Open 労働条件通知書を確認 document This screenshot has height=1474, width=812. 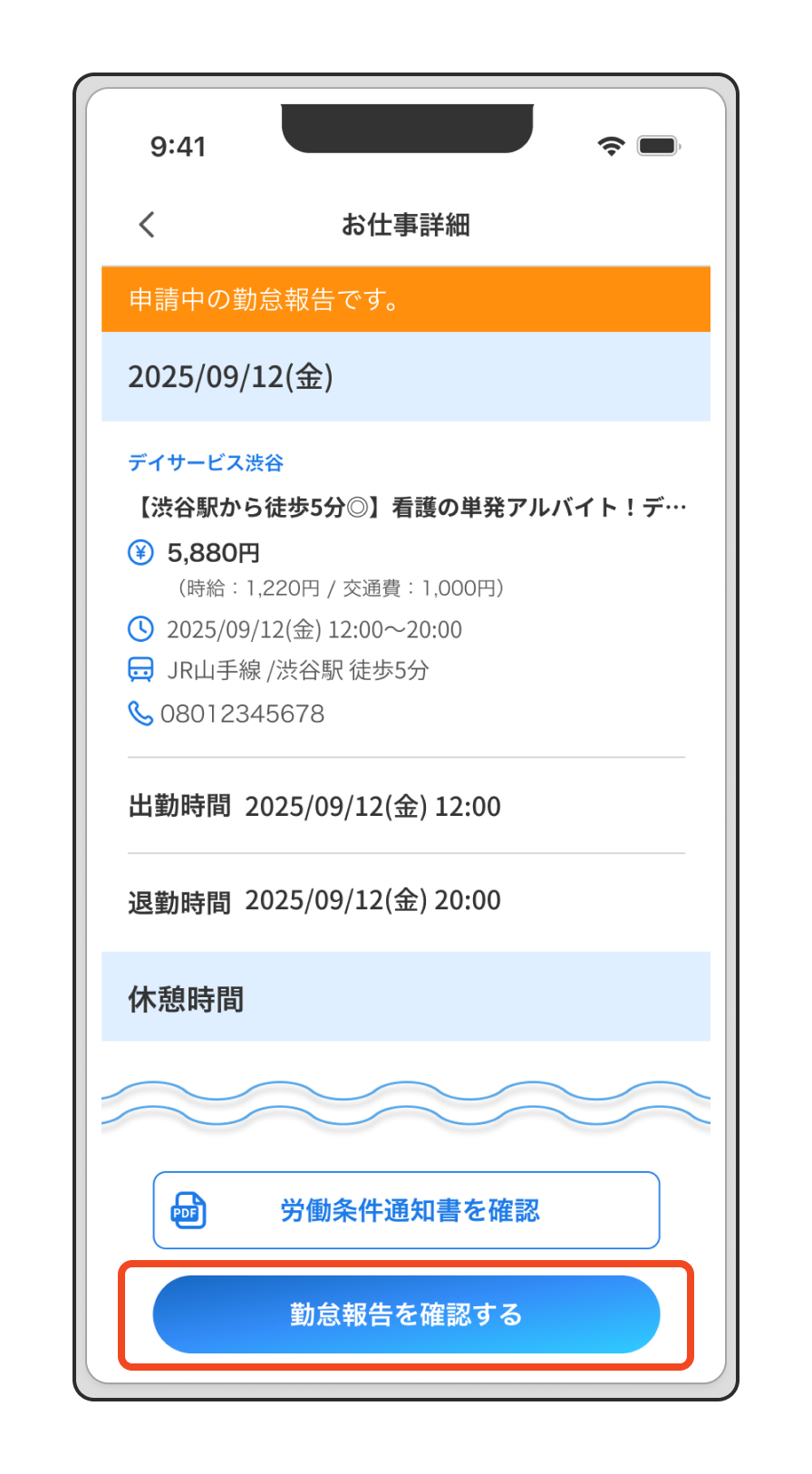click(406, 1210)
